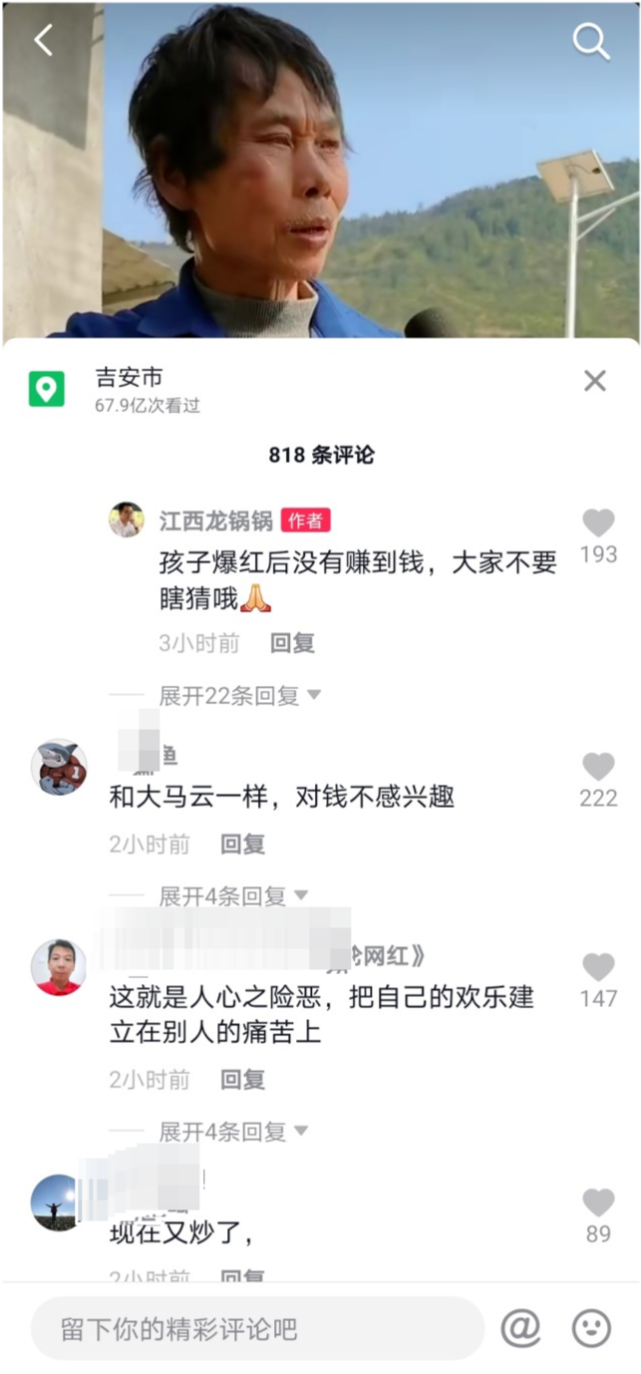Reply to 江西龙锅锅's comment
Viewport: 641px width, 1374px height.
click(292, 643)
